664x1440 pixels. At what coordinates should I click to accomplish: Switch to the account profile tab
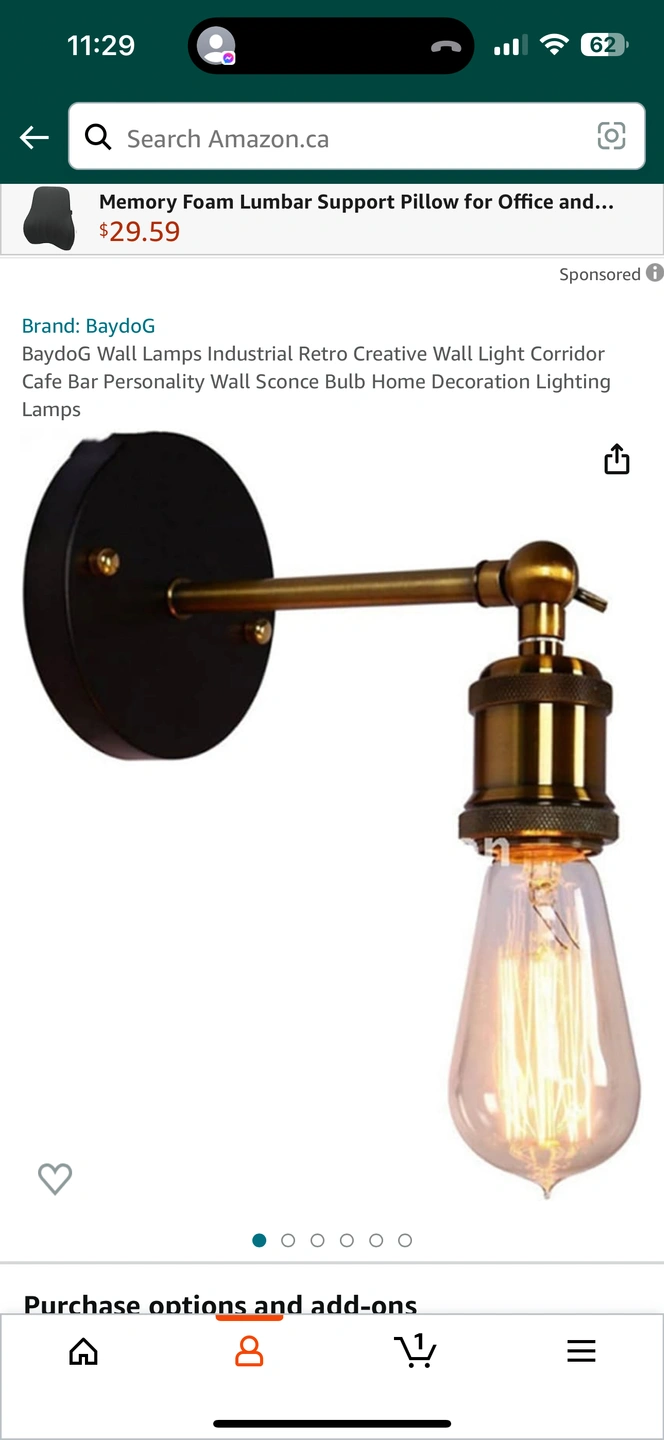pos(248,1351)
